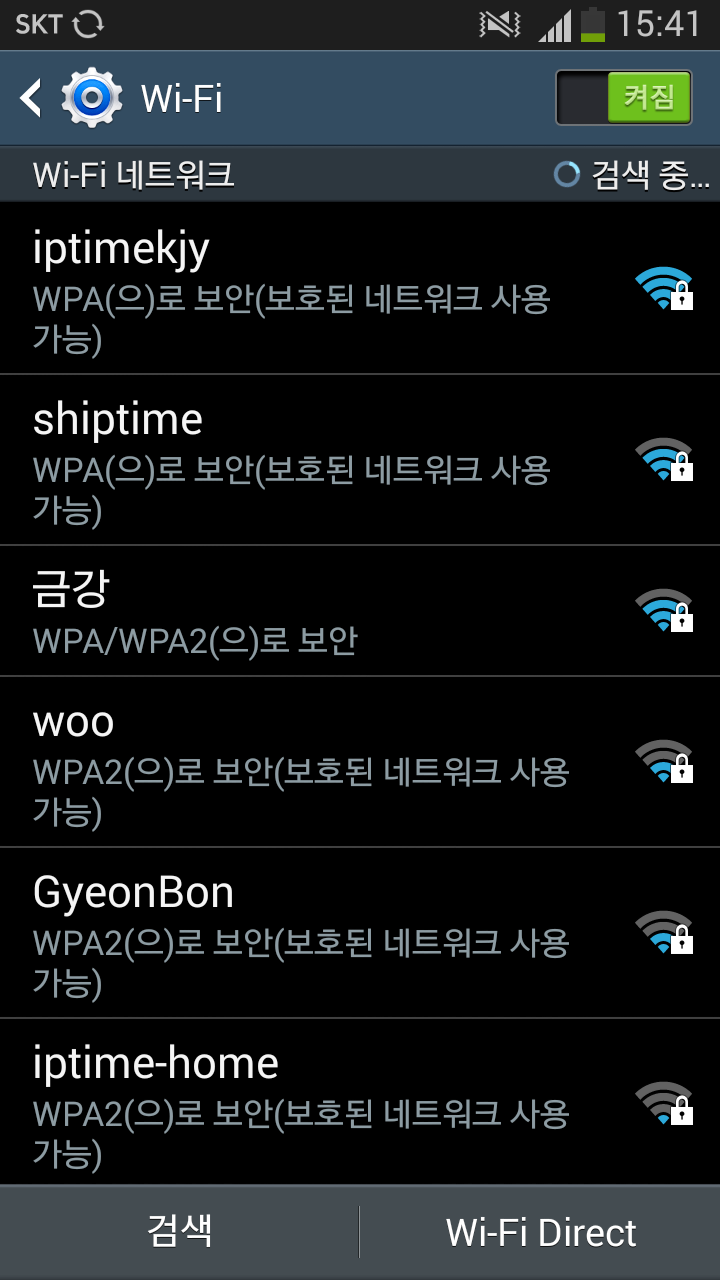Select the iptimekjy network
This screenshot has height=1280, width=720.
360,289
